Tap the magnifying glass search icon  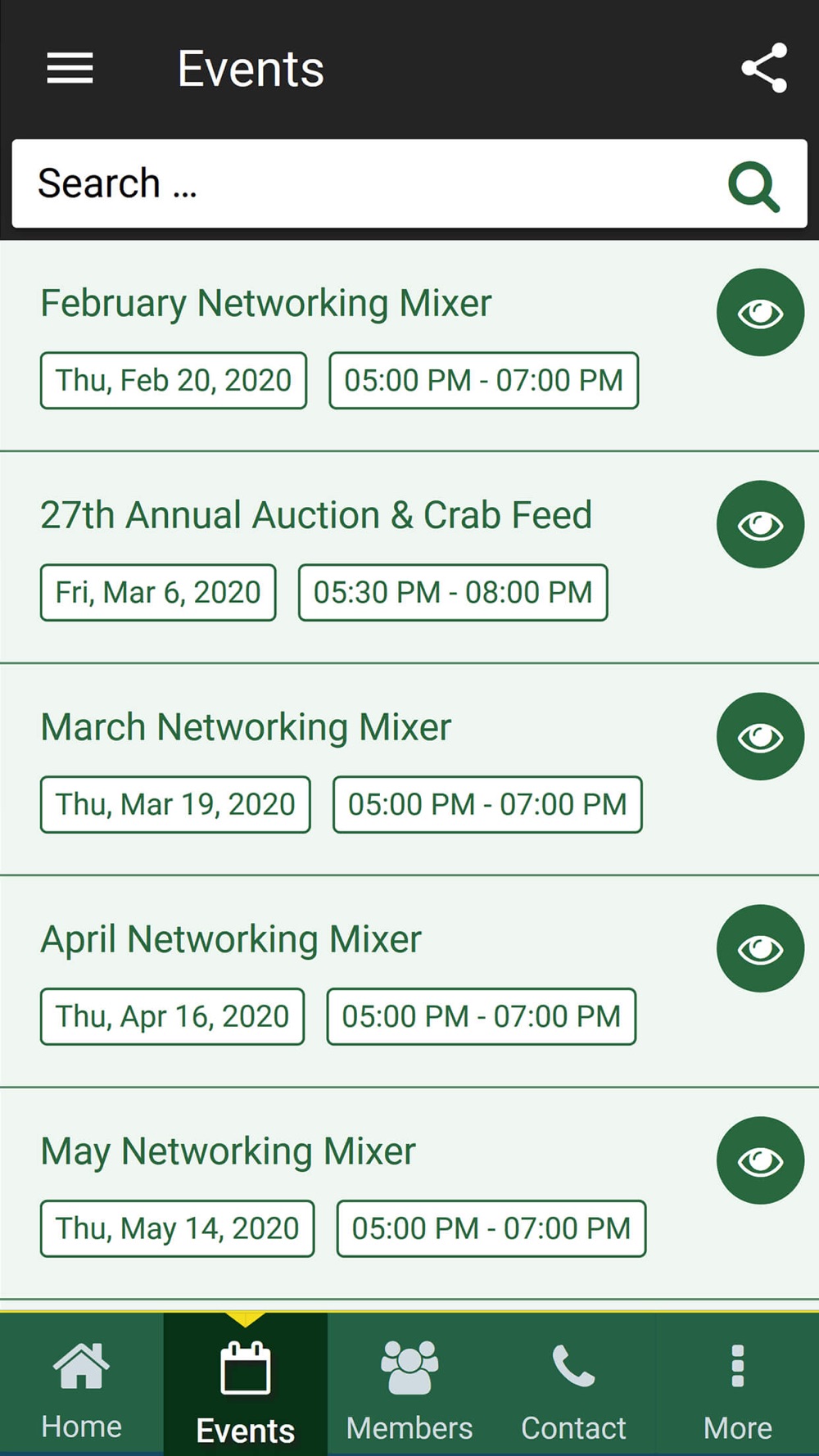[x=753, y=187]
